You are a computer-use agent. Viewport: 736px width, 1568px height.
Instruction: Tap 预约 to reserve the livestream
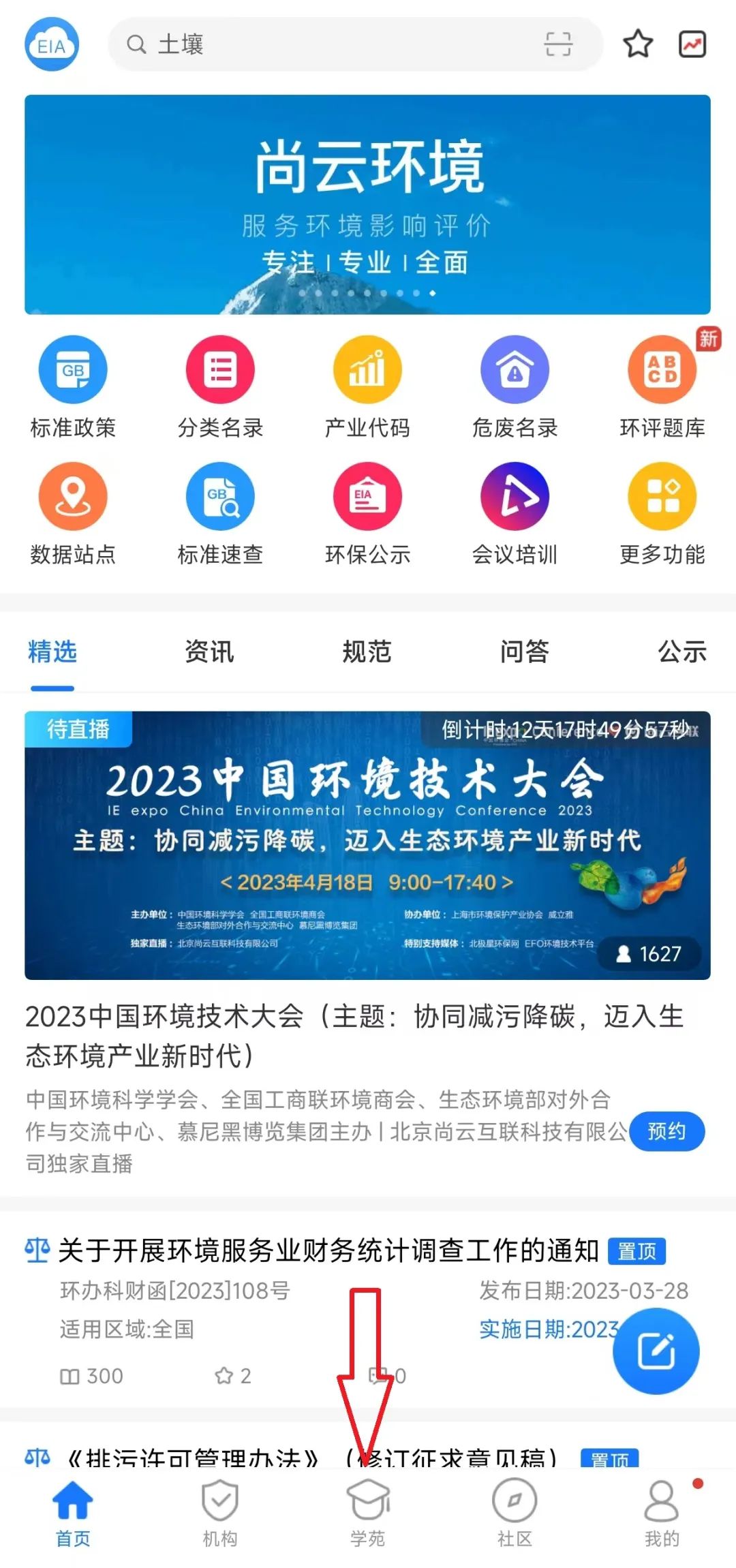coord(666,1131)
